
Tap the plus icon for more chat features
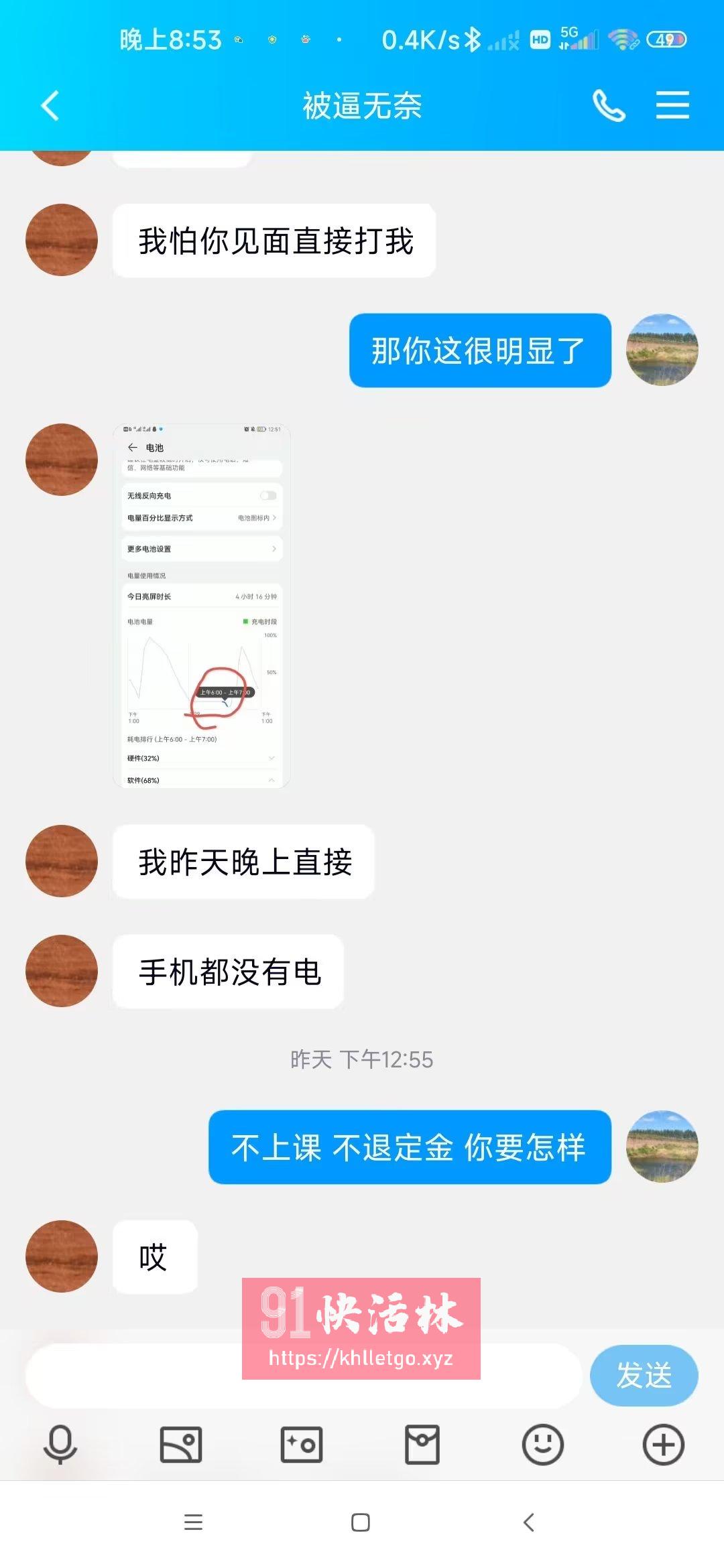[663, 1445]
